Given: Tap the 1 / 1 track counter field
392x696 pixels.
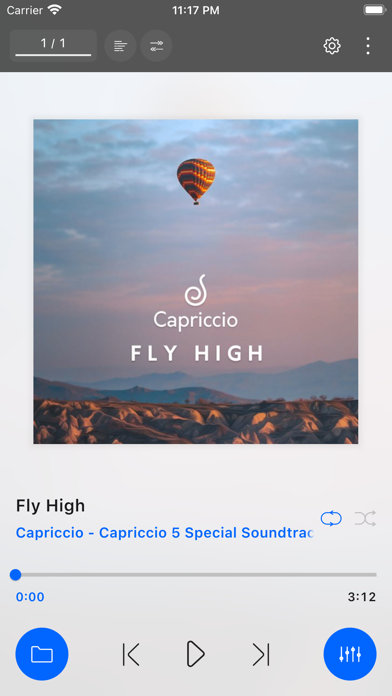Looking at the screenshot, I should 53,45.
